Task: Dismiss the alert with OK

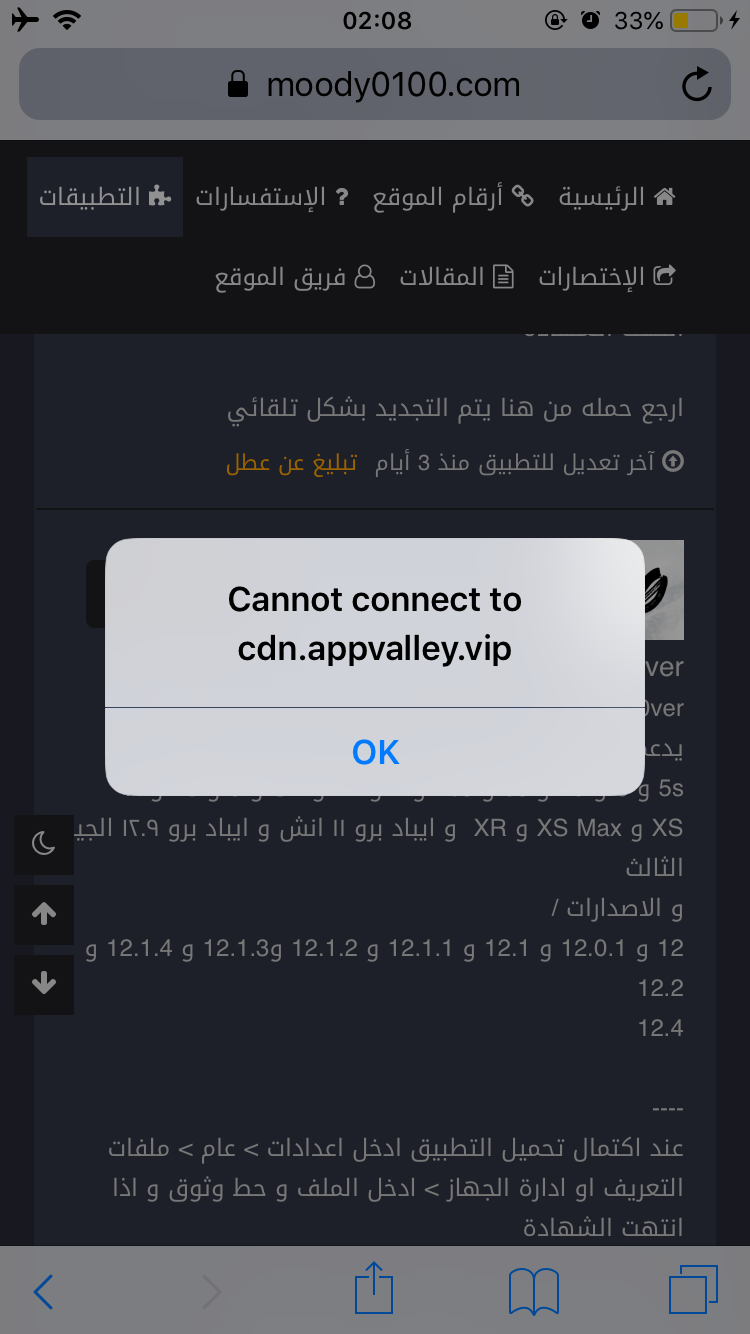Action: tap(375, 752)
